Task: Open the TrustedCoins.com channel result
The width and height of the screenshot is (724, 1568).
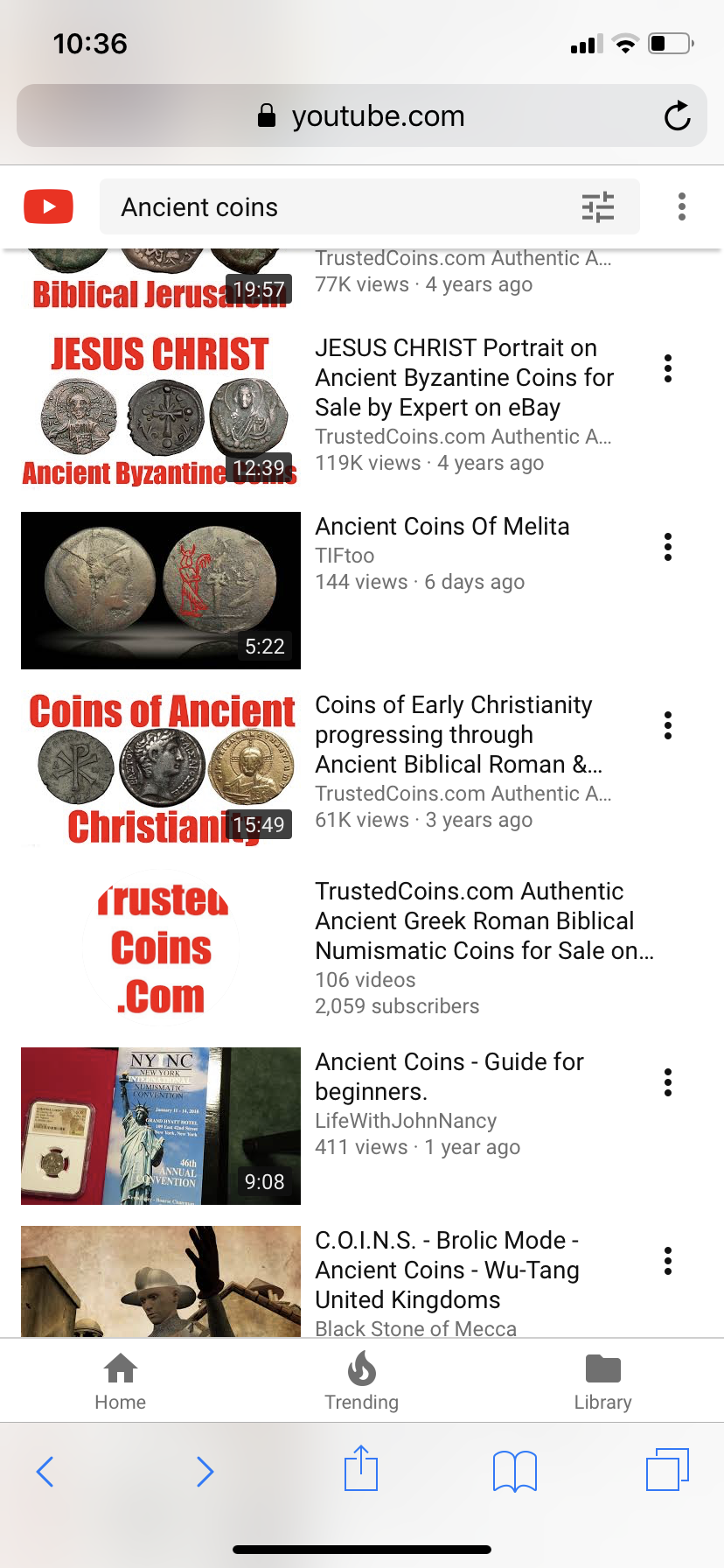Action: point(161,948)
